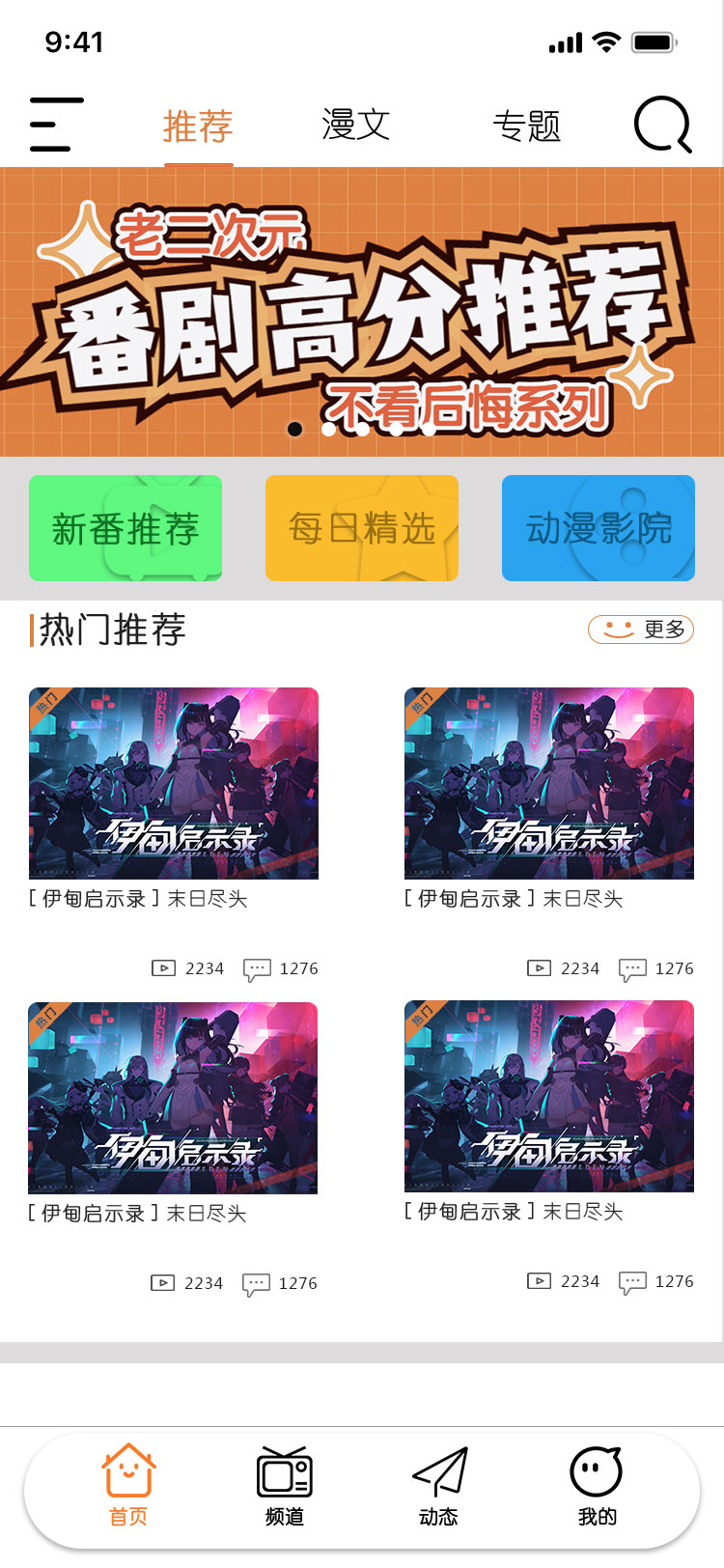Screen dimensions: 724x1568
Task: View 更多 in 热门推荐
Action: [x=641, y=630]
